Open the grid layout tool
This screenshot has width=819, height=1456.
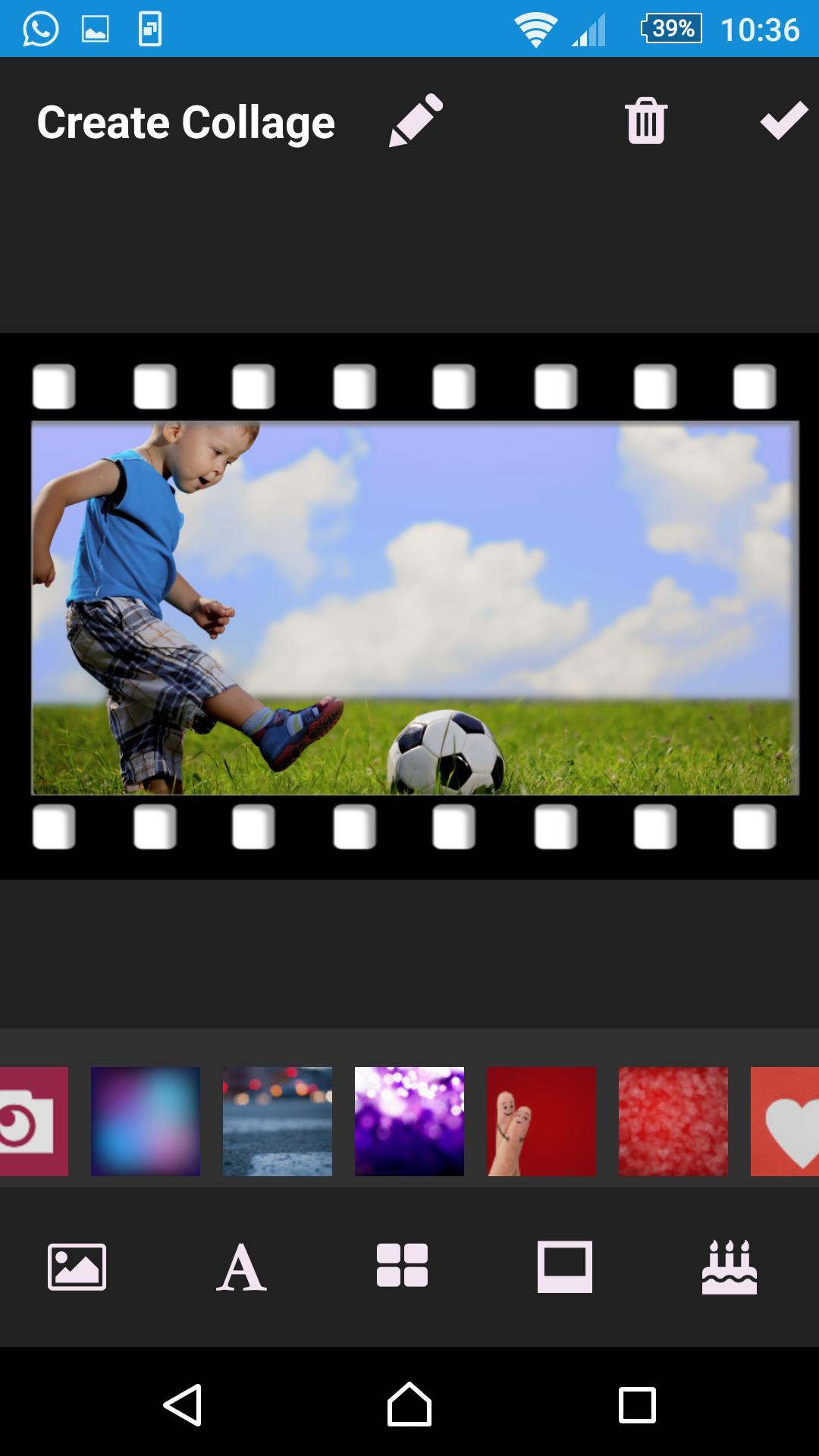[402, 1266]
